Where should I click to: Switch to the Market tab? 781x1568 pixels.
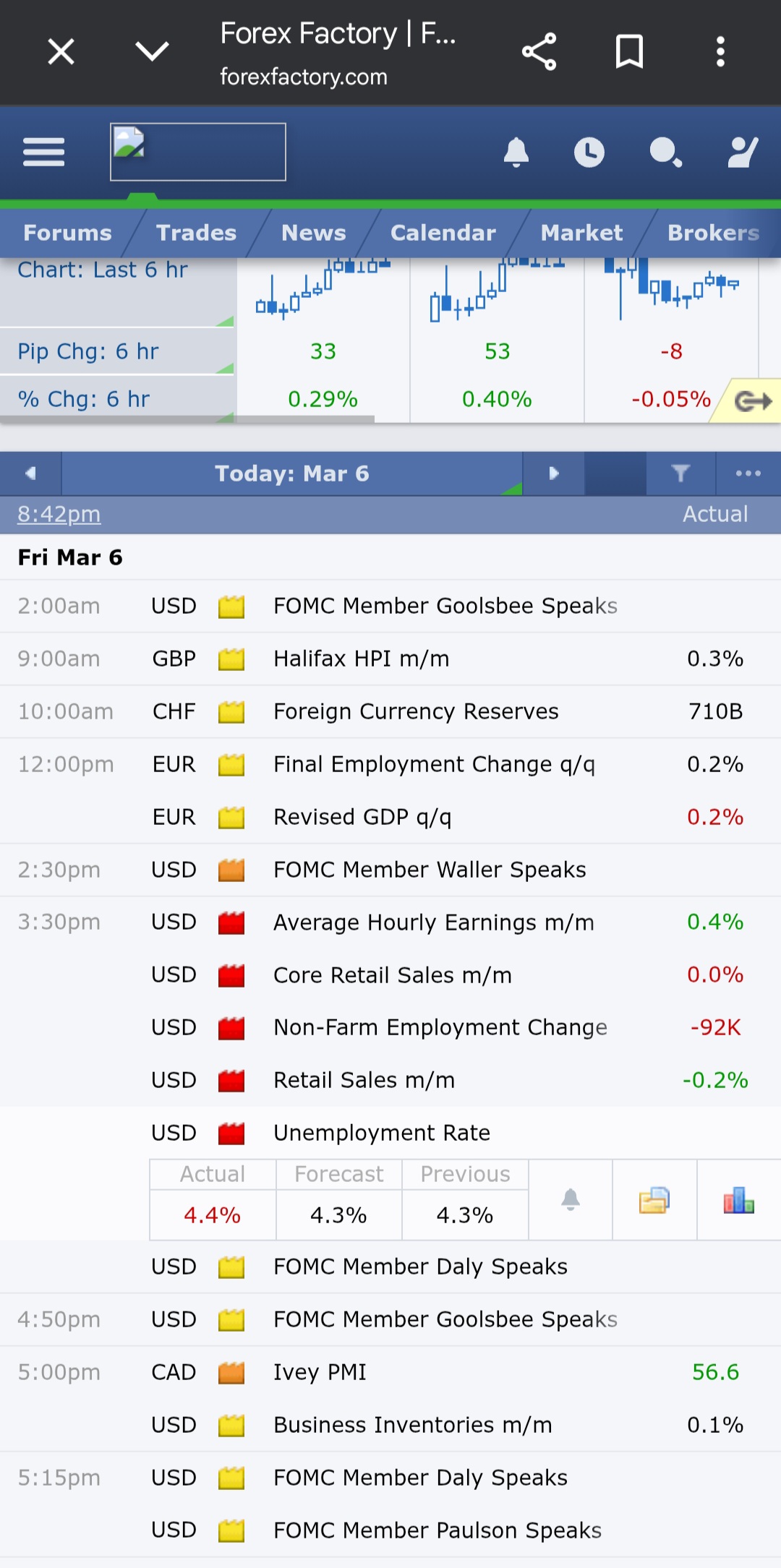pyautogui.click(x=581, y=233)
